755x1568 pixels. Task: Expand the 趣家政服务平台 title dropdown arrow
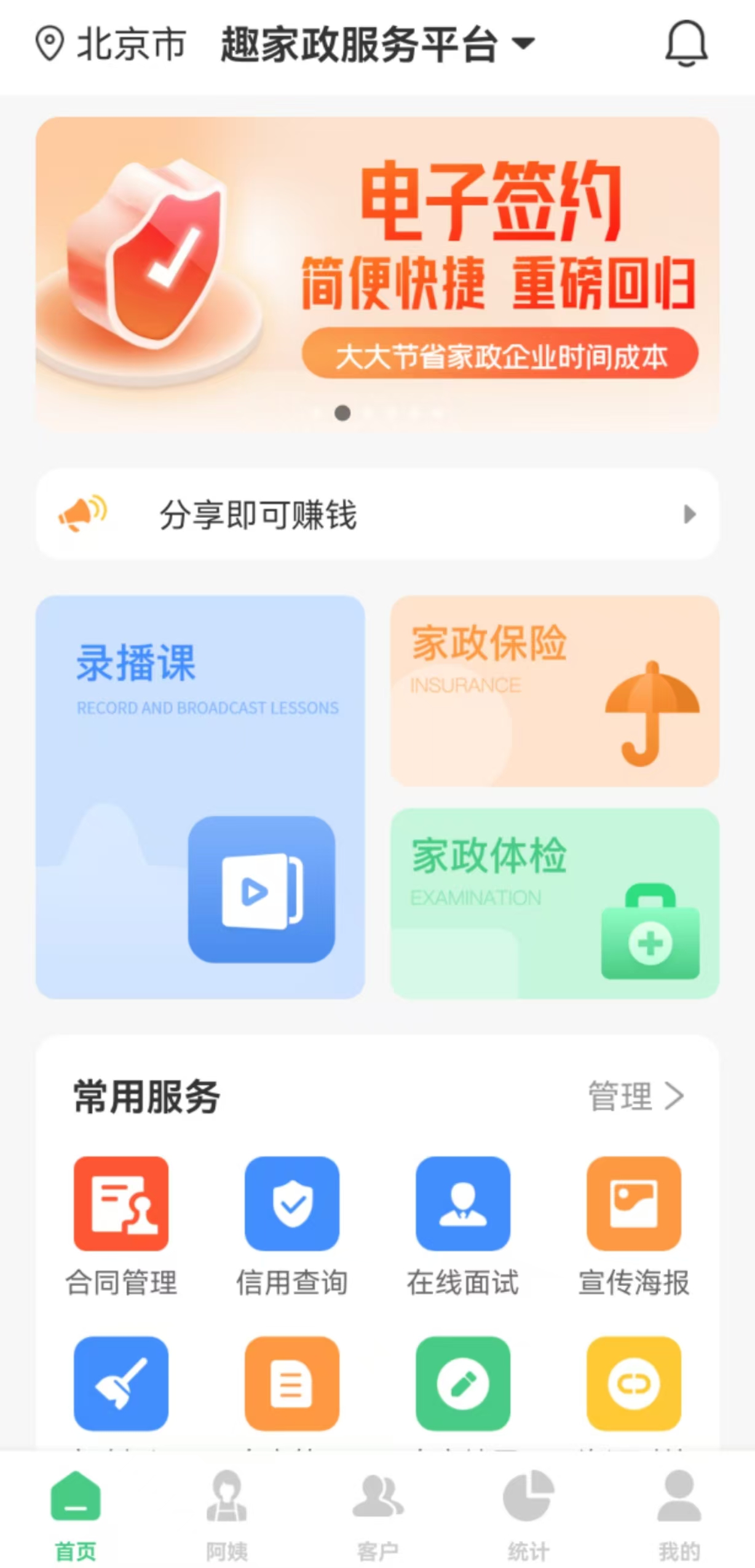point(523,44)
